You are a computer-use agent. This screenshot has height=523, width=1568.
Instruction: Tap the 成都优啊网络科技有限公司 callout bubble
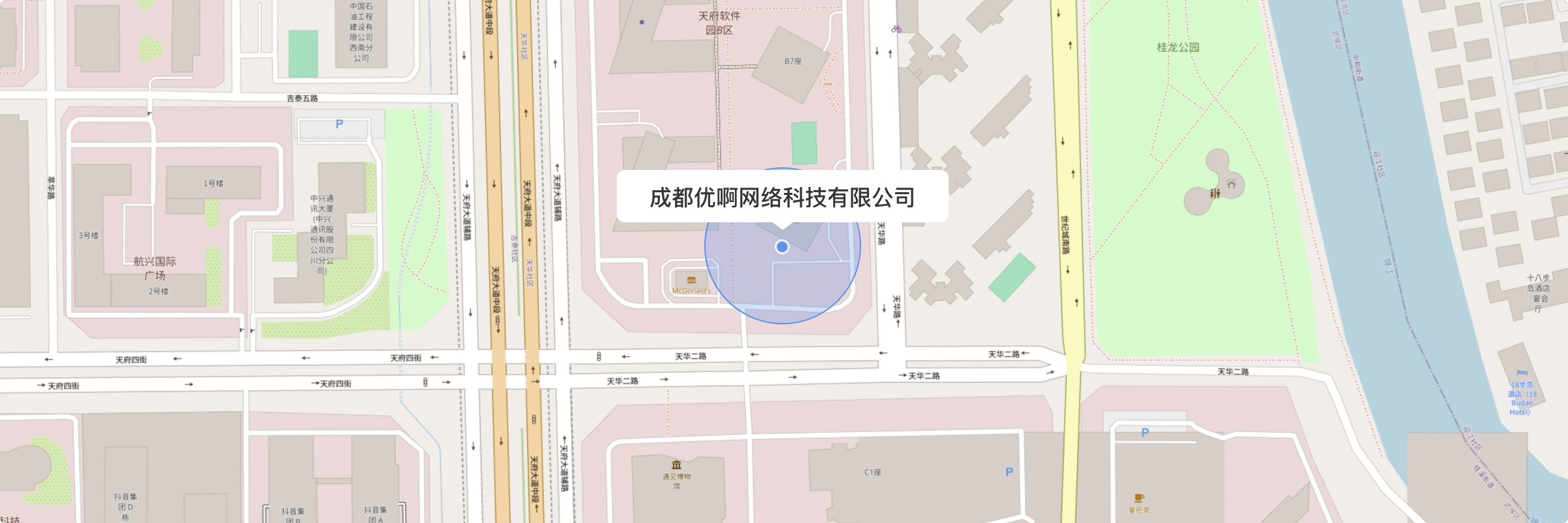(x=782, y=197)
